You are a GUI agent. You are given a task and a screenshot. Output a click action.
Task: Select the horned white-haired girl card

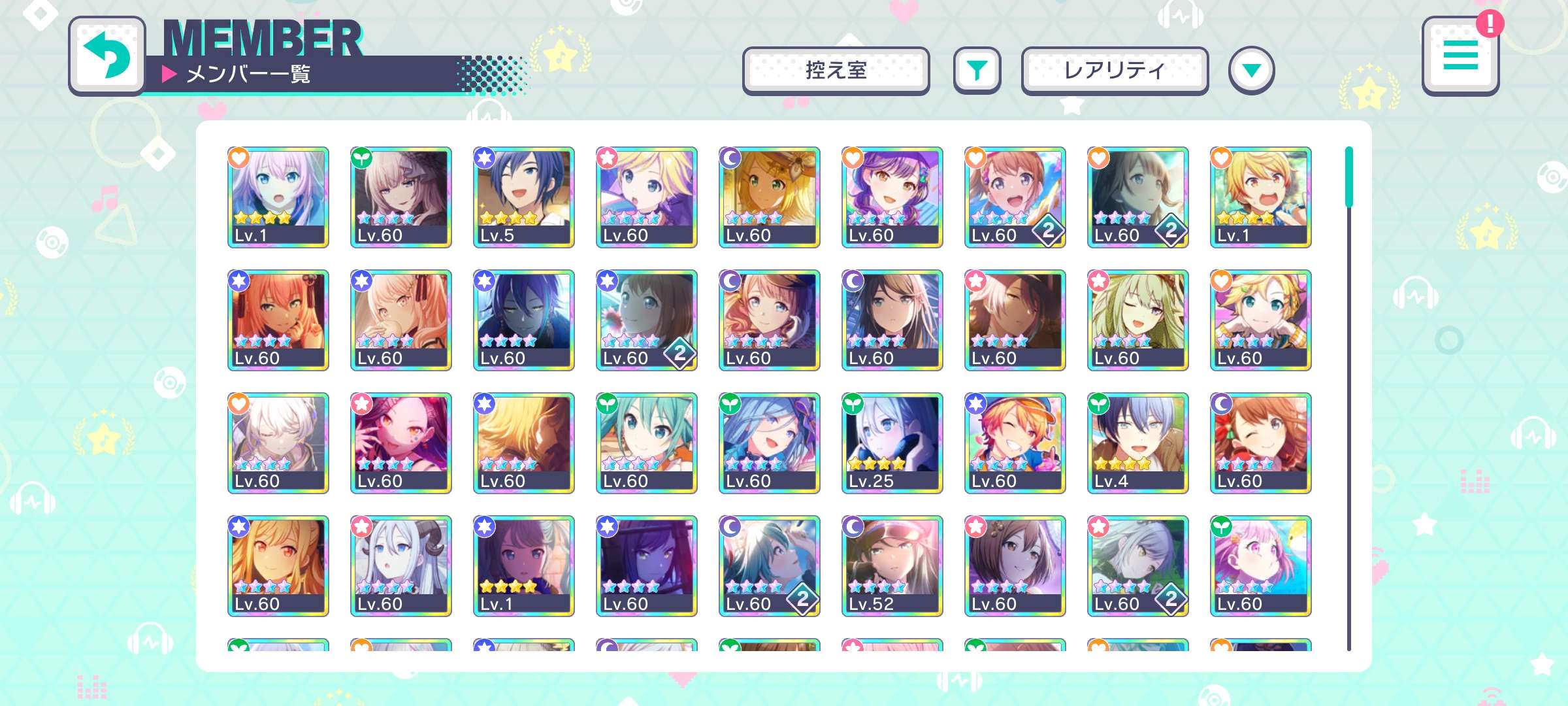(x=400, y=565)
